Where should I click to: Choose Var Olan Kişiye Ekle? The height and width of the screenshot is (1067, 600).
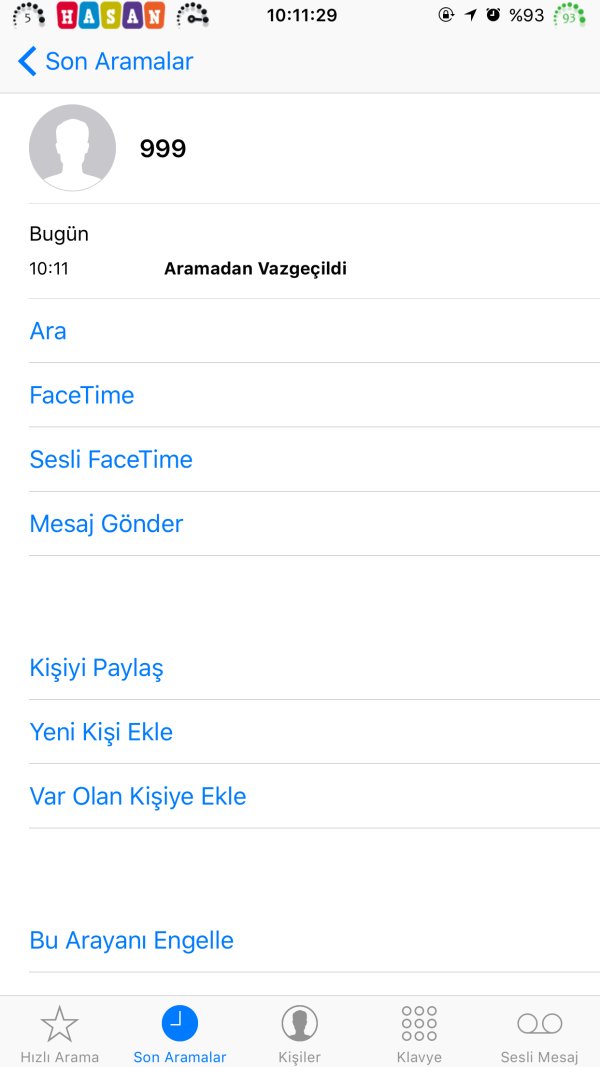[138, 796]
